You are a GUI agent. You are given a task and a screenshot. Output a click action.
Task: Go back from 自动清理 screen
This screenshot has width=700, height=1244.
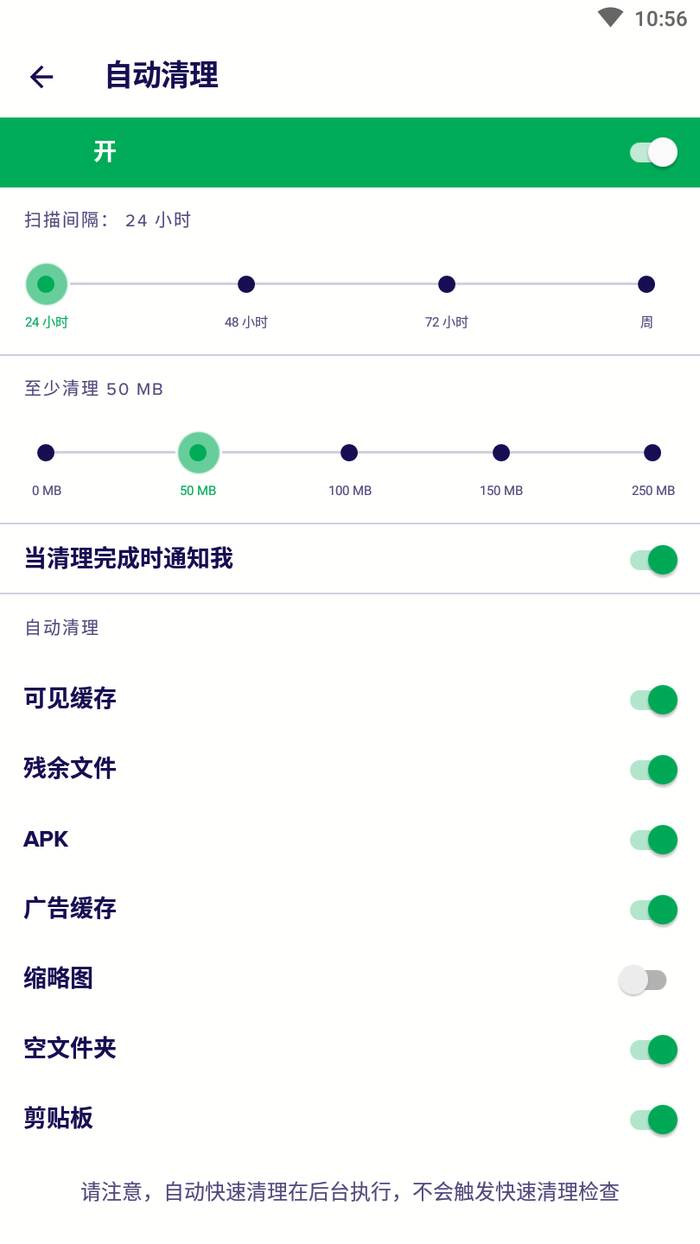pos(41,77)
